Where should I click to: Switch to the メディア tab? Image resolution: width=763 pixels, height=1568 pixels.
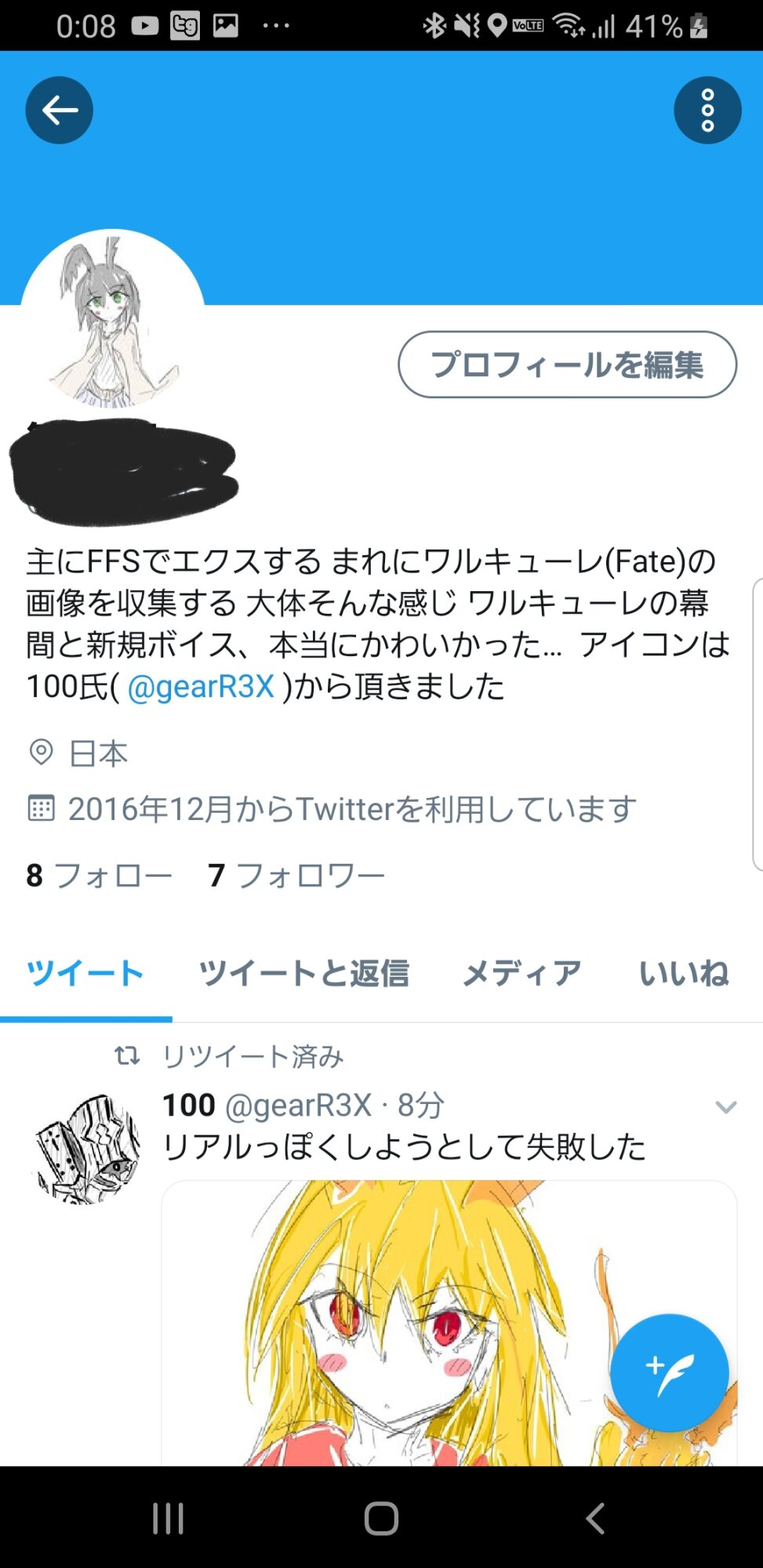[x=522, y=973]
